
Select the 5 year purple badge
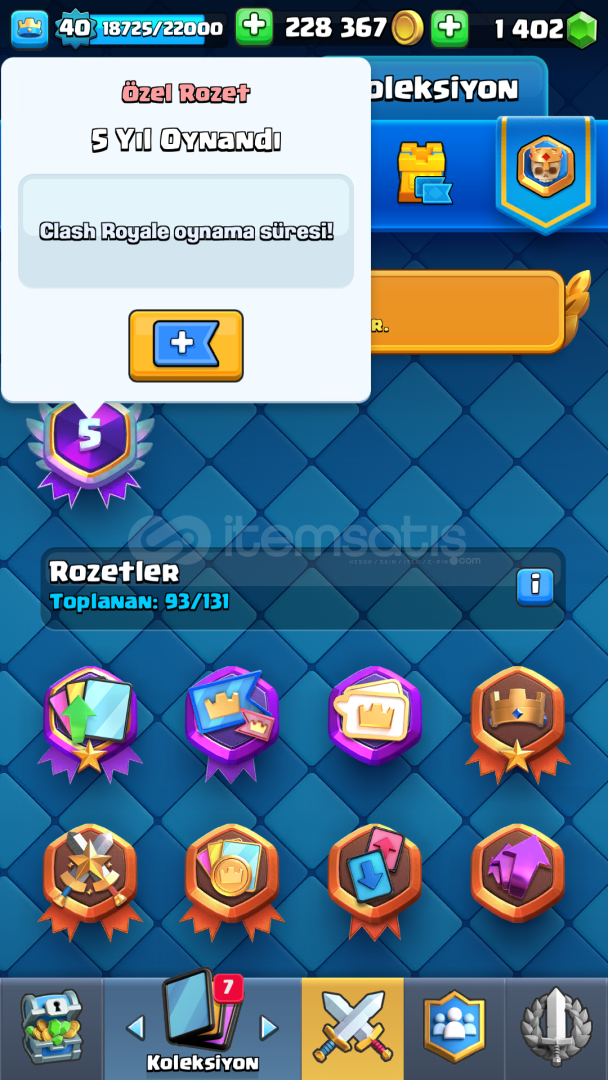click(x=90, y=449)
